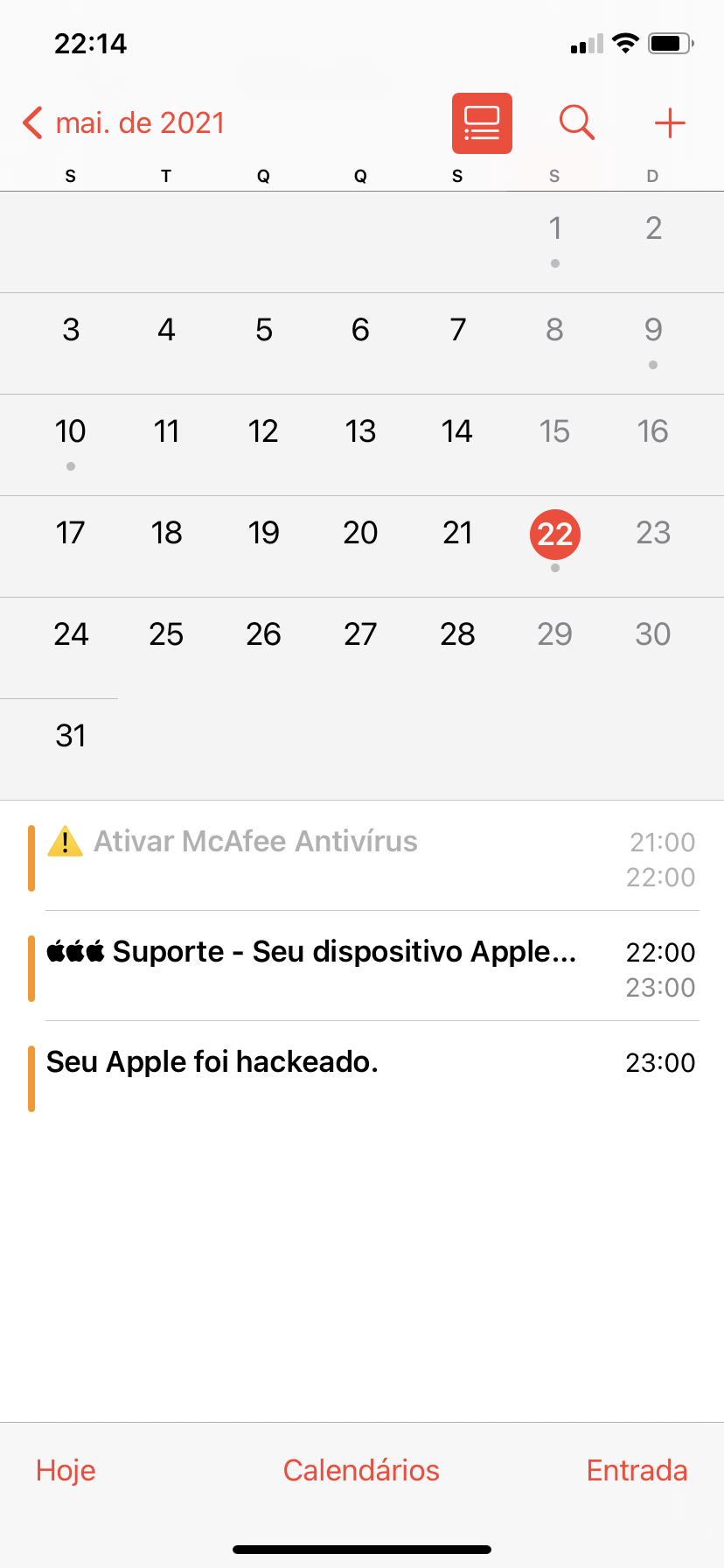Open the Entrada inbox

(637, 1470)
